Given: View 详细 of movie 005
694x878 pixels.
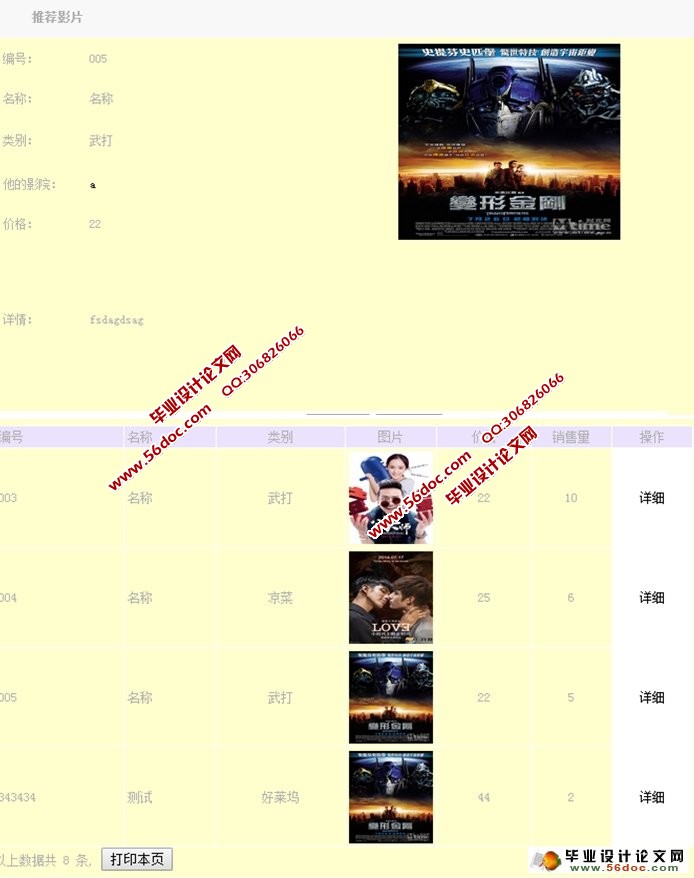Looking at the screenshot, I should point(652,698).
